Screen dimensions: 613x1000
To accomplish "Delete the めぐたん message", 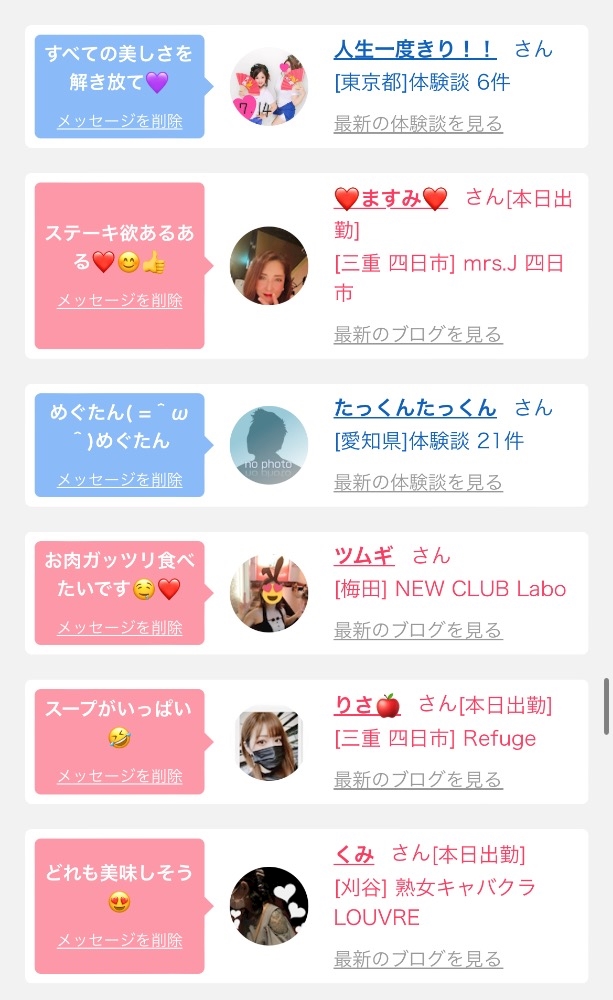I will coord(120,480).
